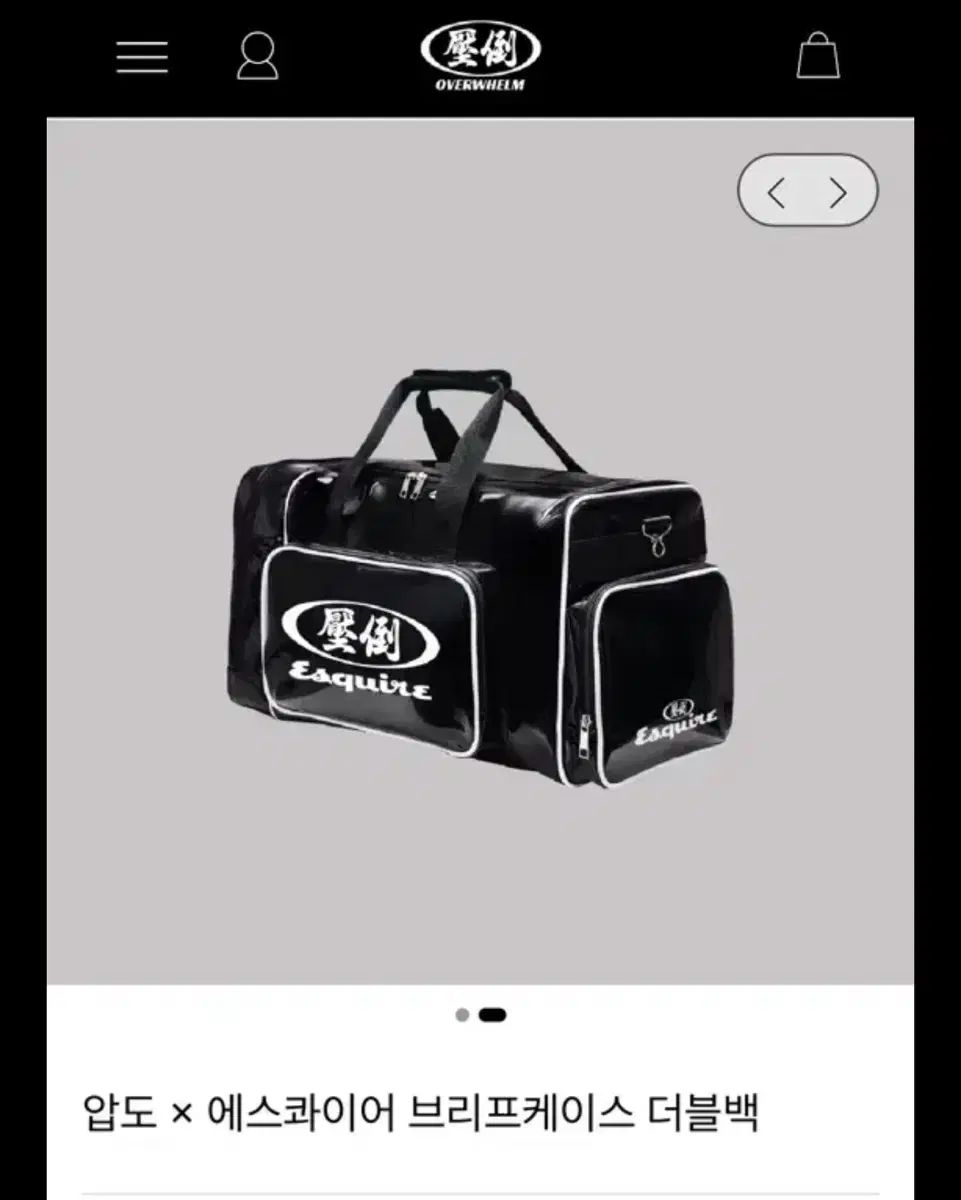
Task: Jump to the first image dot
Action: point(462,1015)
